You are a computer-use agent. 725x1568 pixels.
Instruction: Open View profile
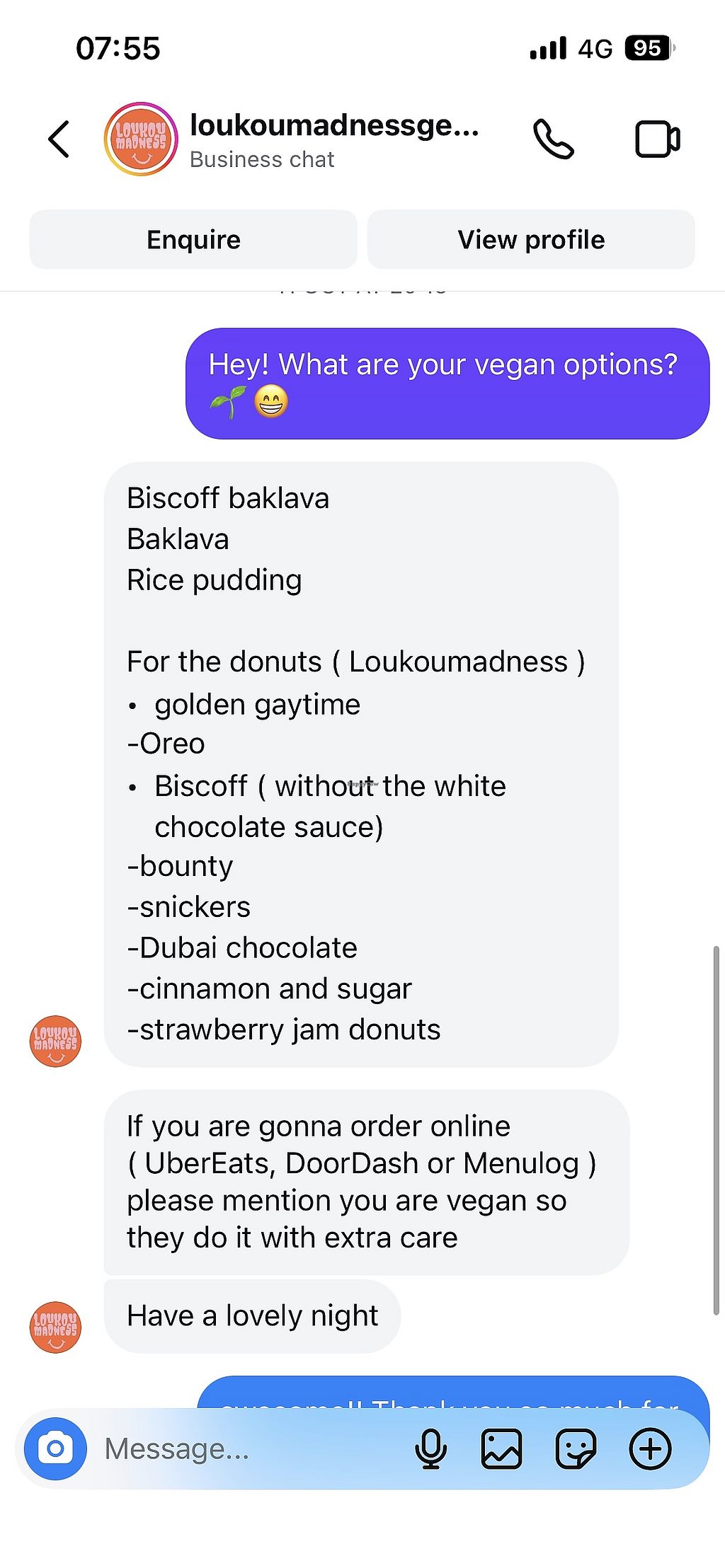click(x=531, y=239)
